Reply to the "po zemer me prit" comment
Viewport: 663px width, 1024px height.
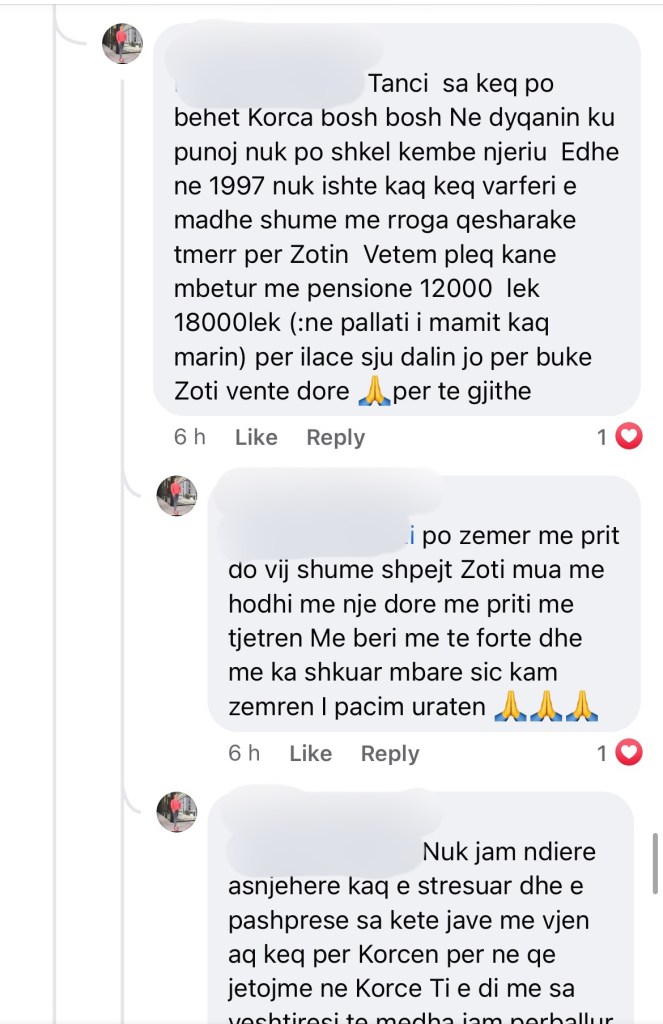(389, 753)
